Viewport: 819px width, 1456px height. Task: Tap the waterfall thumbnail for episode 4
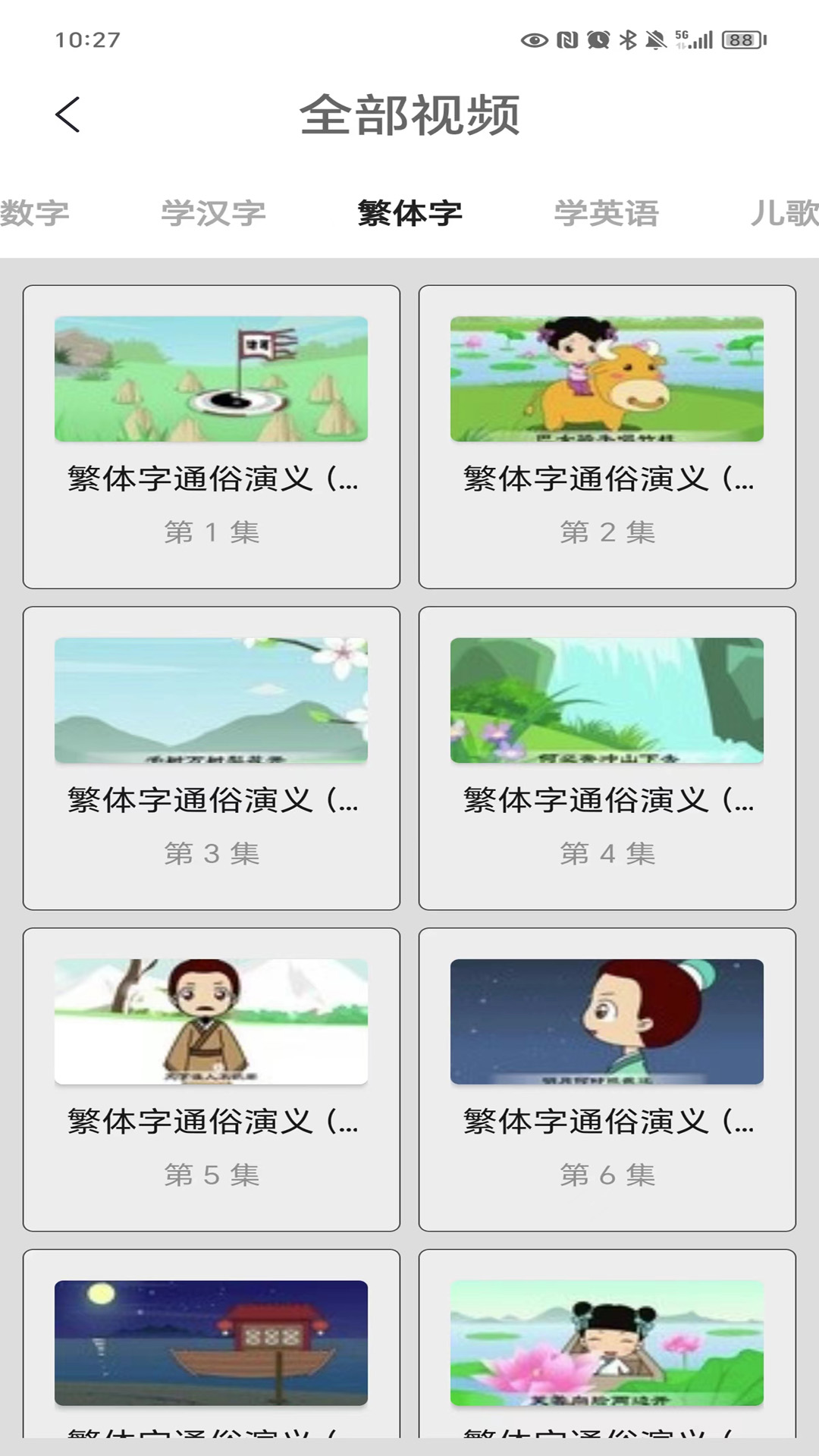pos(607,701)
